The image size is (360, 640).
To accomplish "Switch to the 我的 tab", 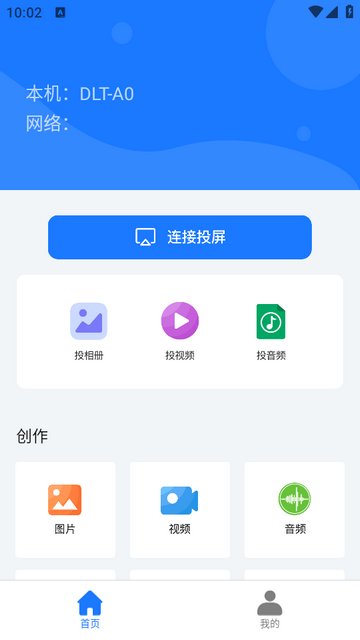I will click(x=270, y=609).
